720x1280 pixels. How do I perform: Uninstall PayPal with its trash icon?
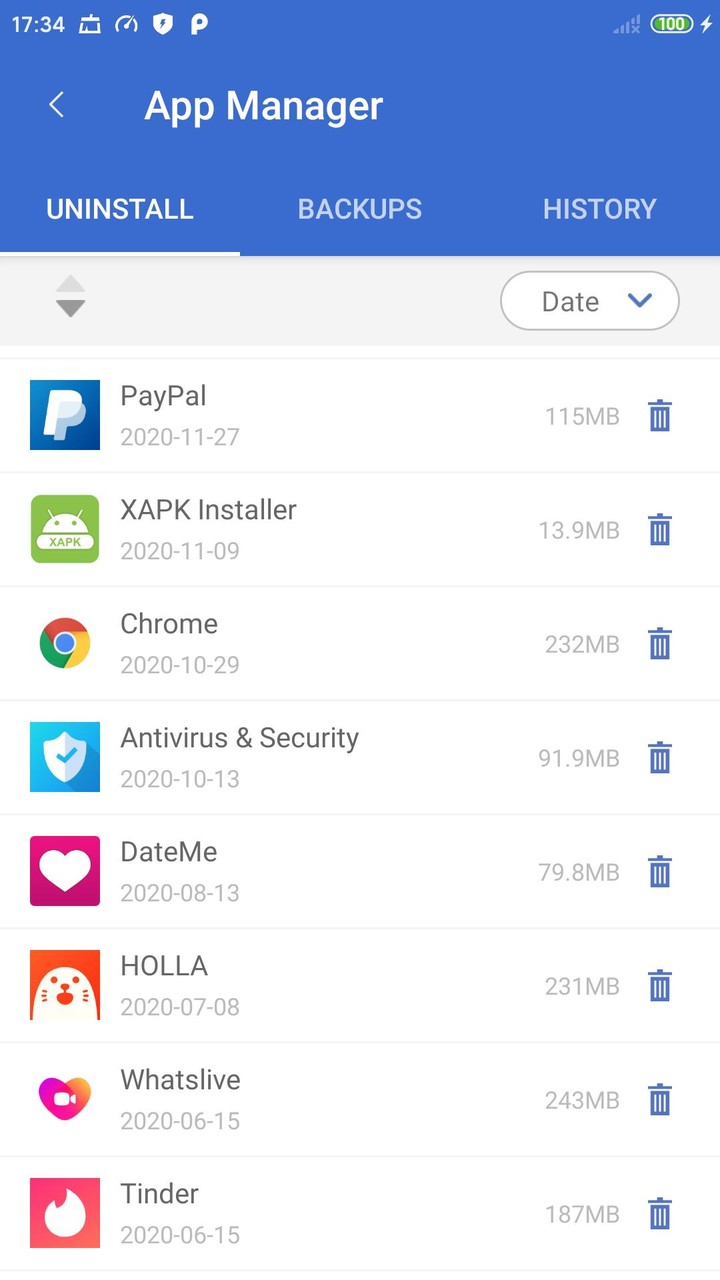[x=659, y=416]
